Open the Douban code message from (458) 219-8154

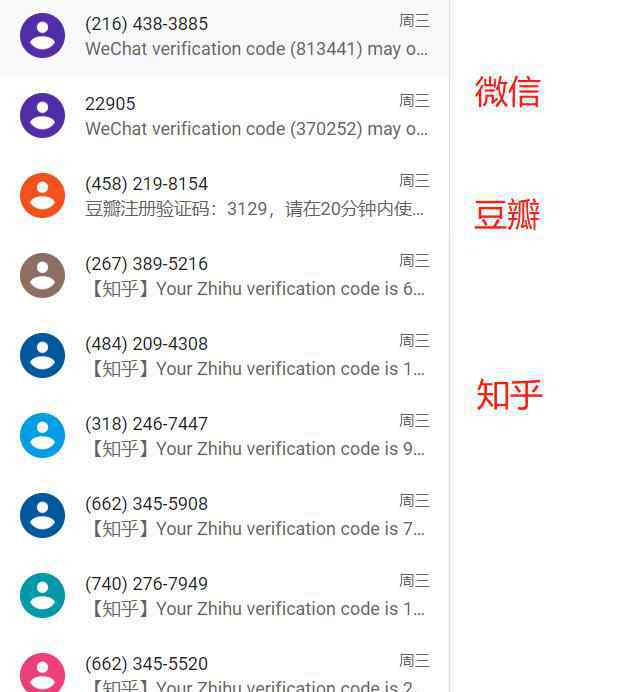click(x=225, y=196)
